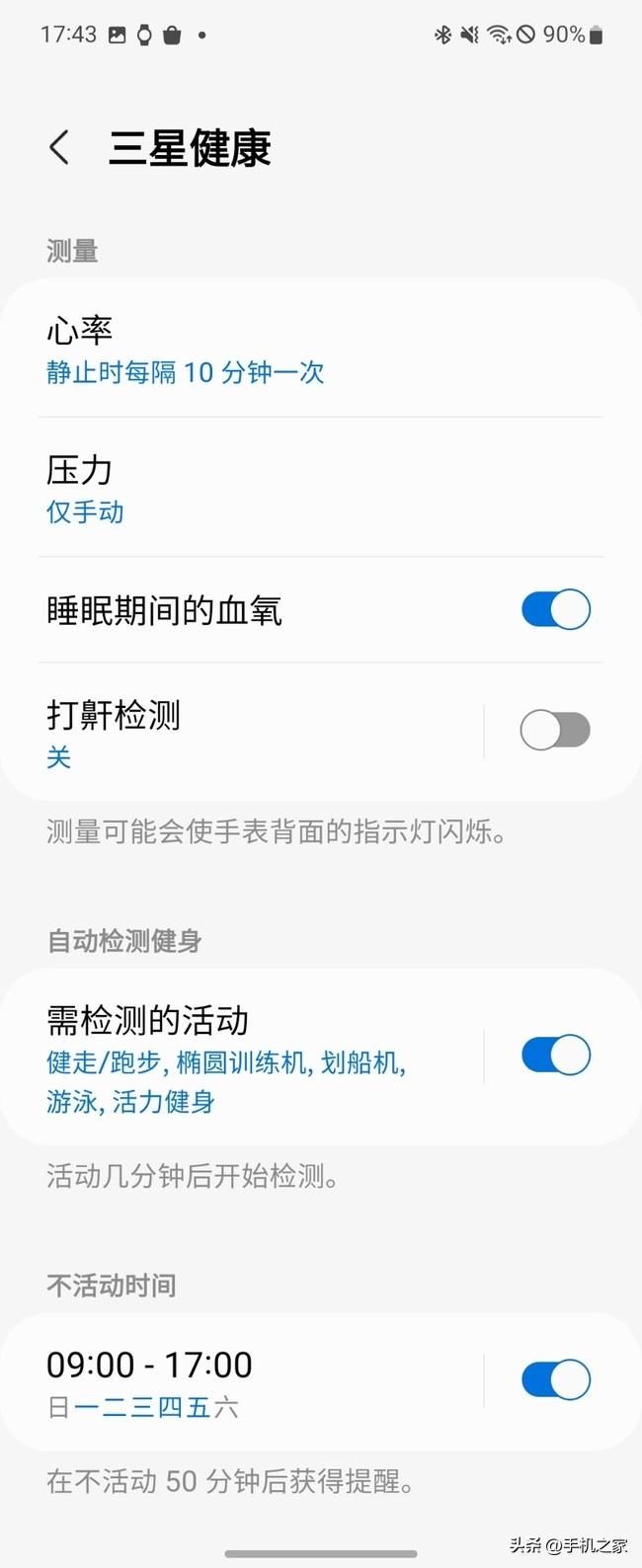
Task: Open 09:00 - 17:00 inactive time settings
Action: click(247, 1380)
